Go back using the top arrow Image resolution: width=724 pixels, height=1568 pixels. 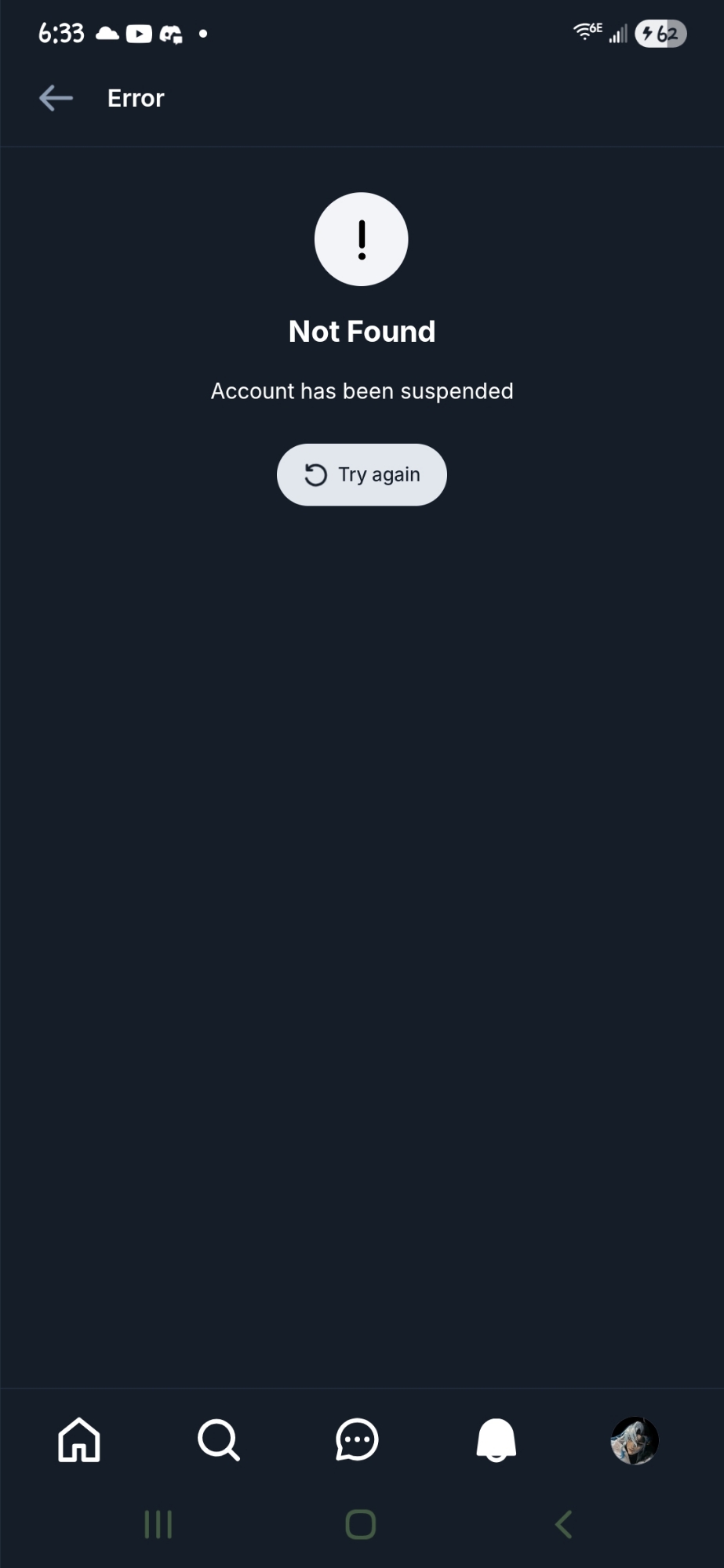point(56,98)
